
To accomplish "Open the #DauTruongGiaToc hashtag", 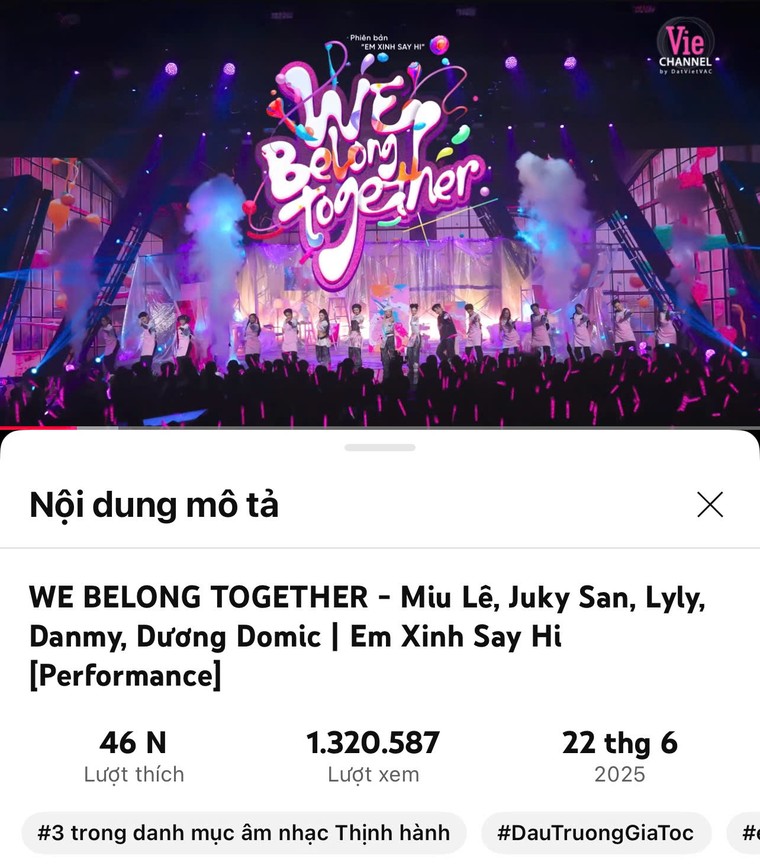I will coord(595,832).
